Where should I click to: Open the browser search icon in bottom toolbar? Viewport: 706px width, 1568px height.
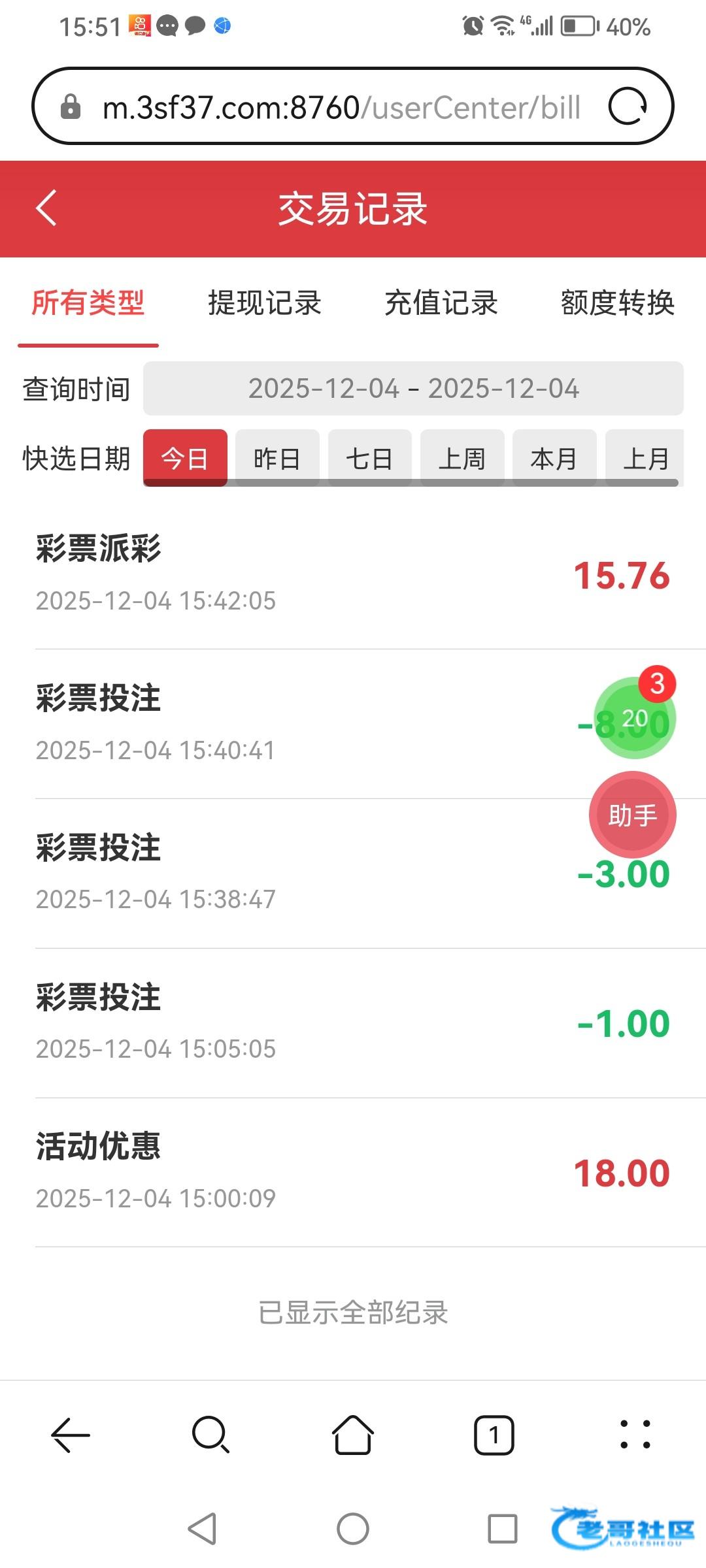[x=210, y=1435]
